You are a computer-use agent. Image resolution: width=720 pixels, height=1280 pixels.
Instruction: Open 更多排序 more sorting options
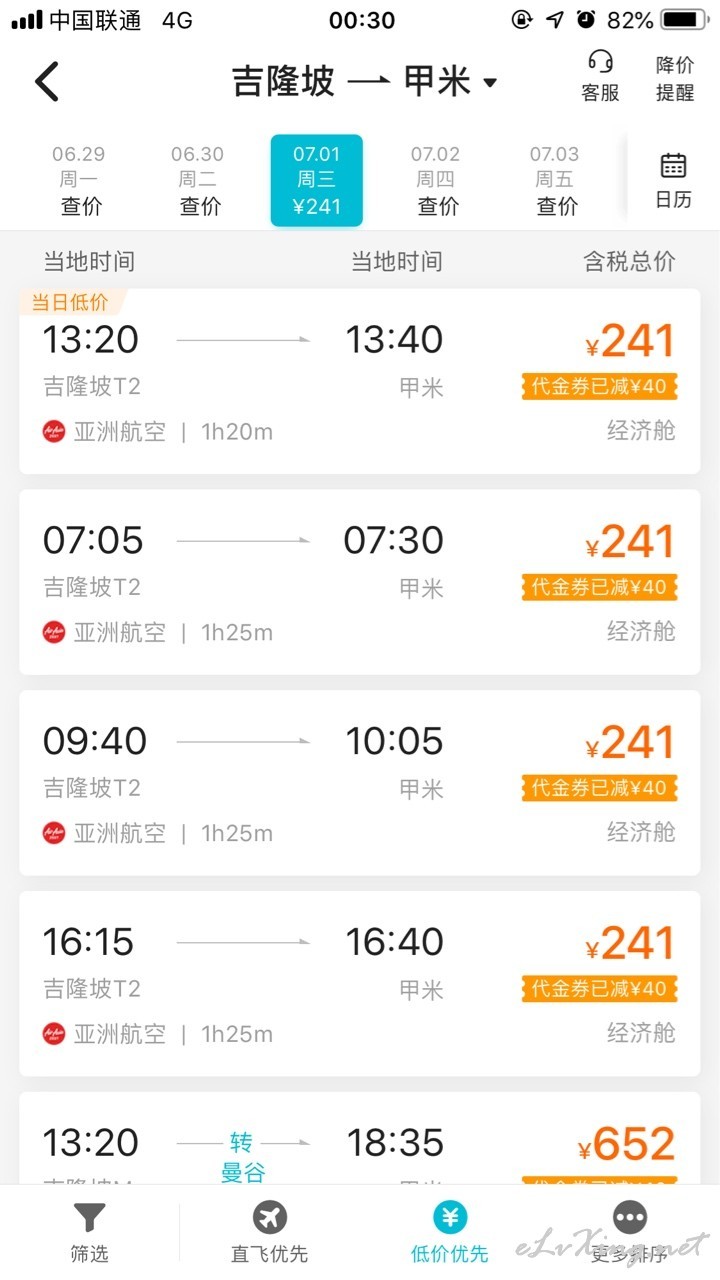click(x=630, y=1232)
